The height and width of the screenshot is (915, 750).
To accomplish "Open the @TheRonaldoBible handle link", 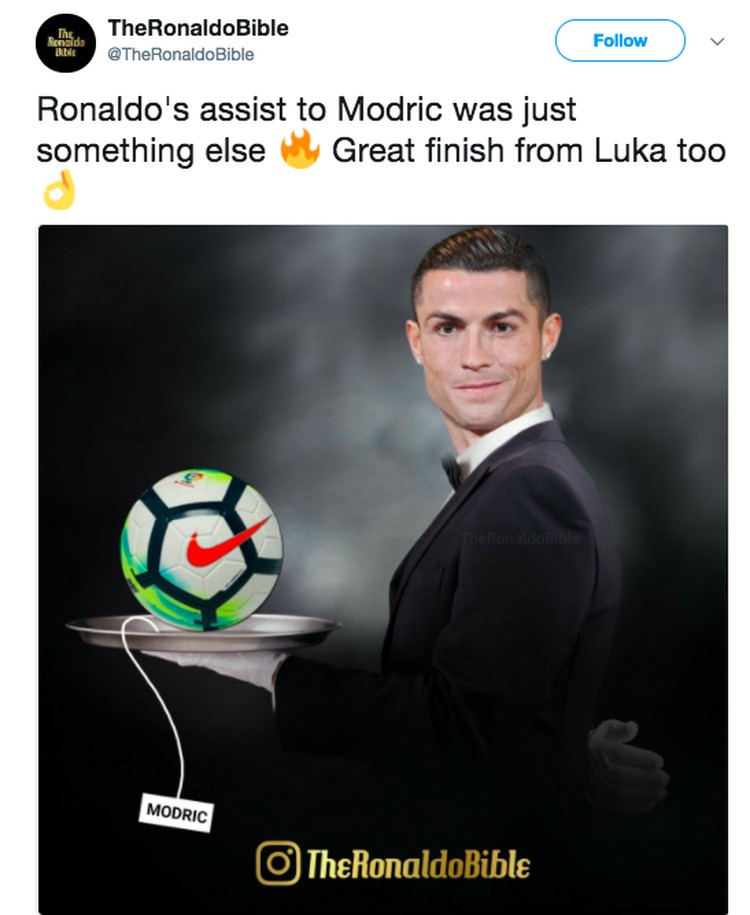I will click(180, 55).
